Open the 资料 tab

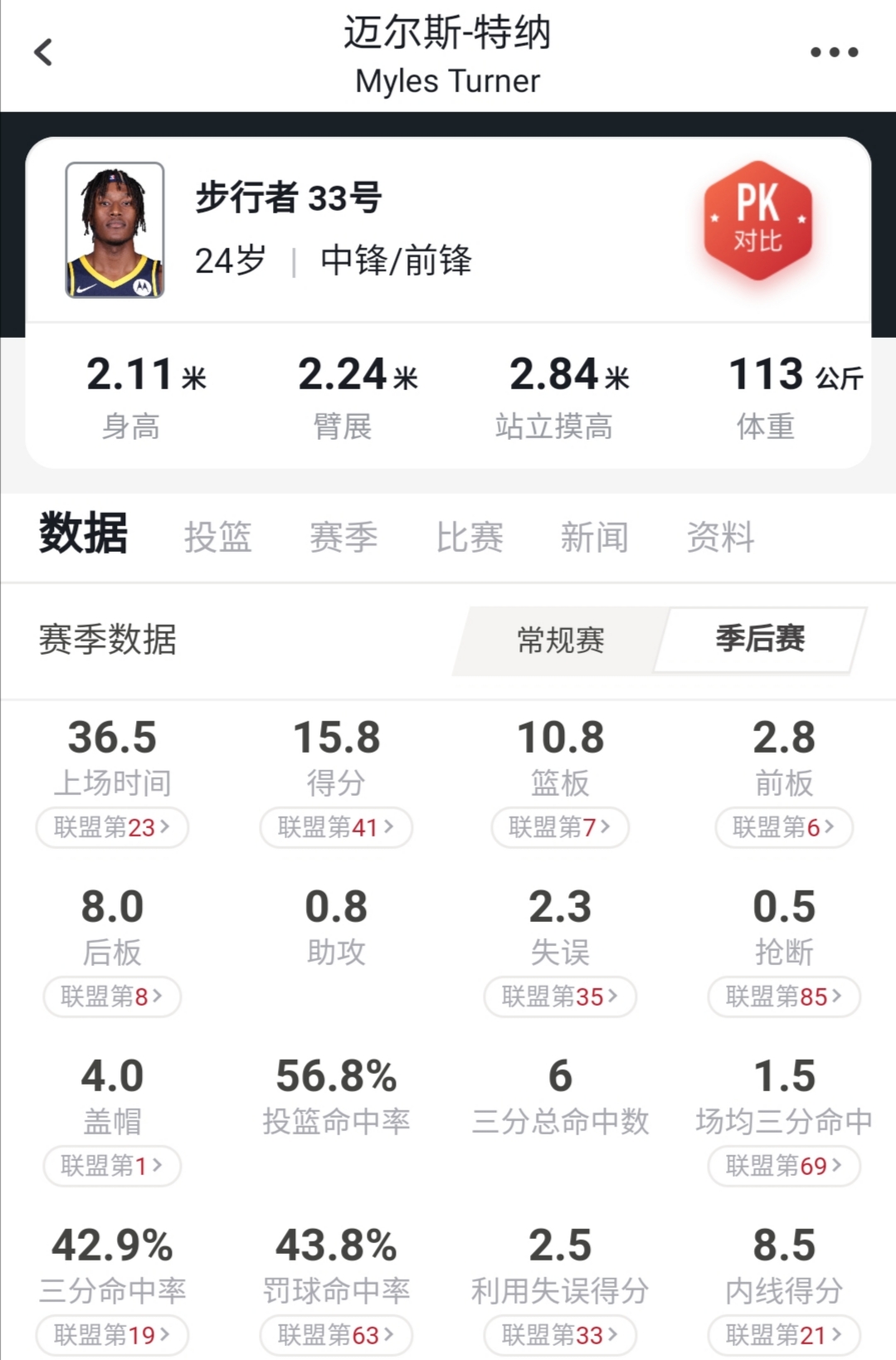point(720,537)
